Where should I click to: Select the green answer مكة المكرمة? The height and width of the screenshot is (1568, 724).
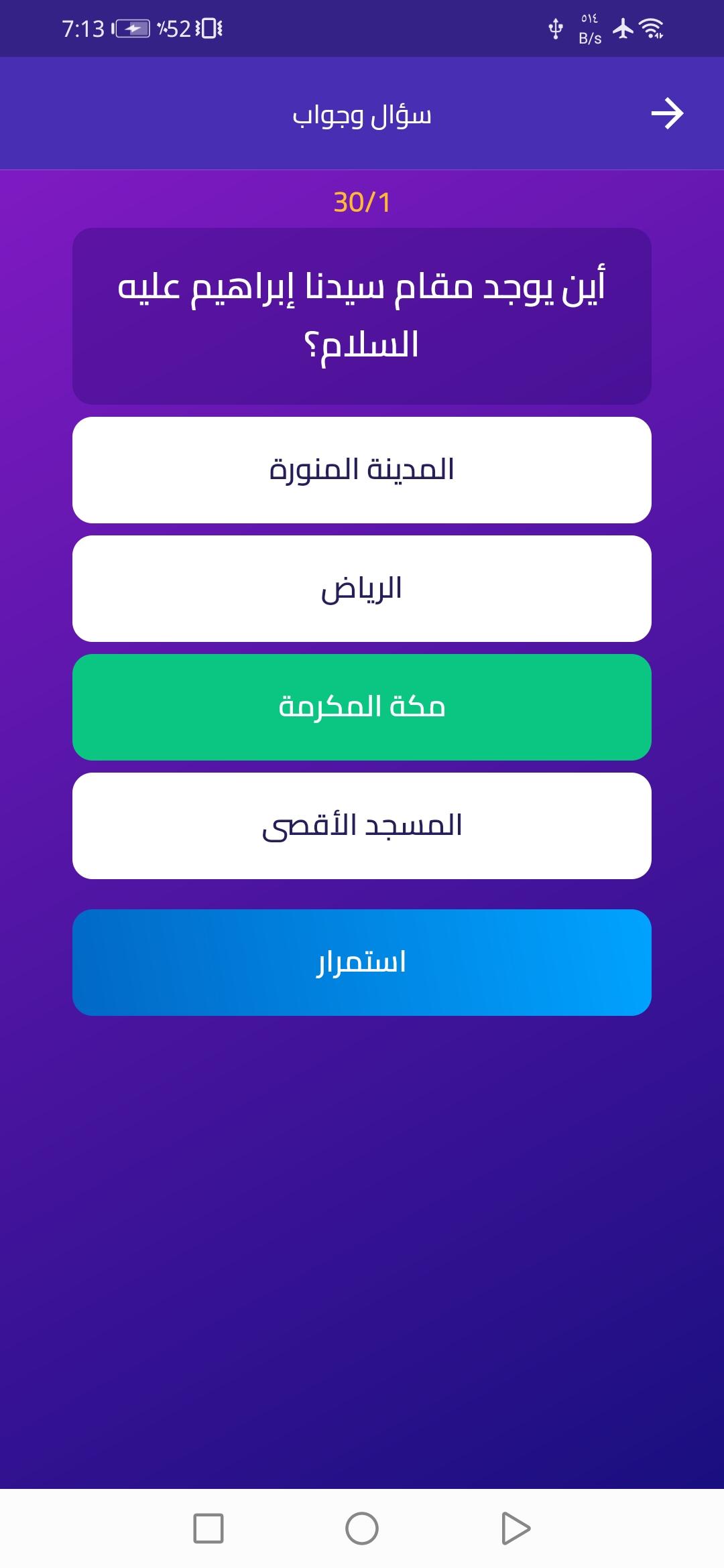tap(362, 707)
